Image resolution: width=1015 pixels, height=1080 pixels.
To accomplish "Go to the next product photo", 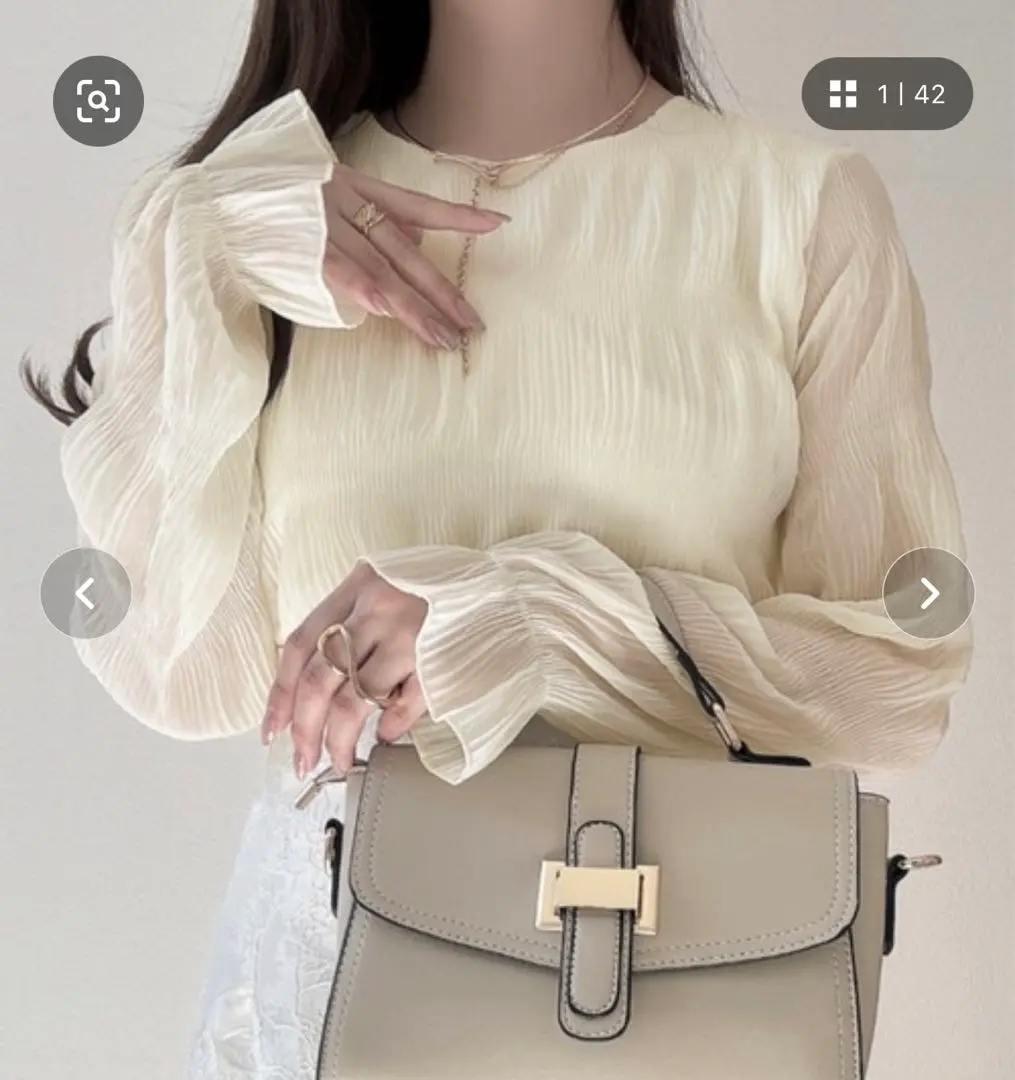I will click(928, 593).
